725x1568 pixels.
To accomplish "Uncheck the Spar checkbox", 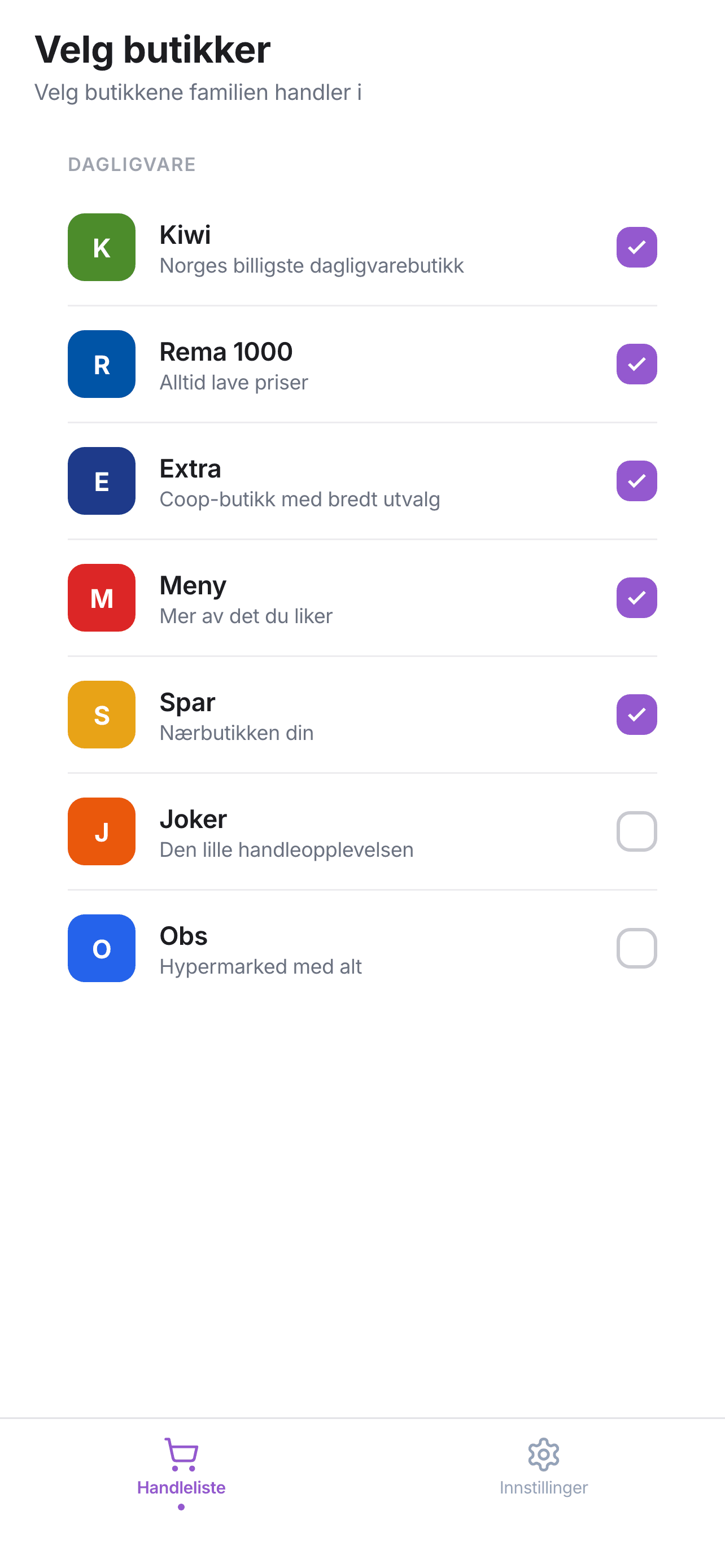I will 637,715.
